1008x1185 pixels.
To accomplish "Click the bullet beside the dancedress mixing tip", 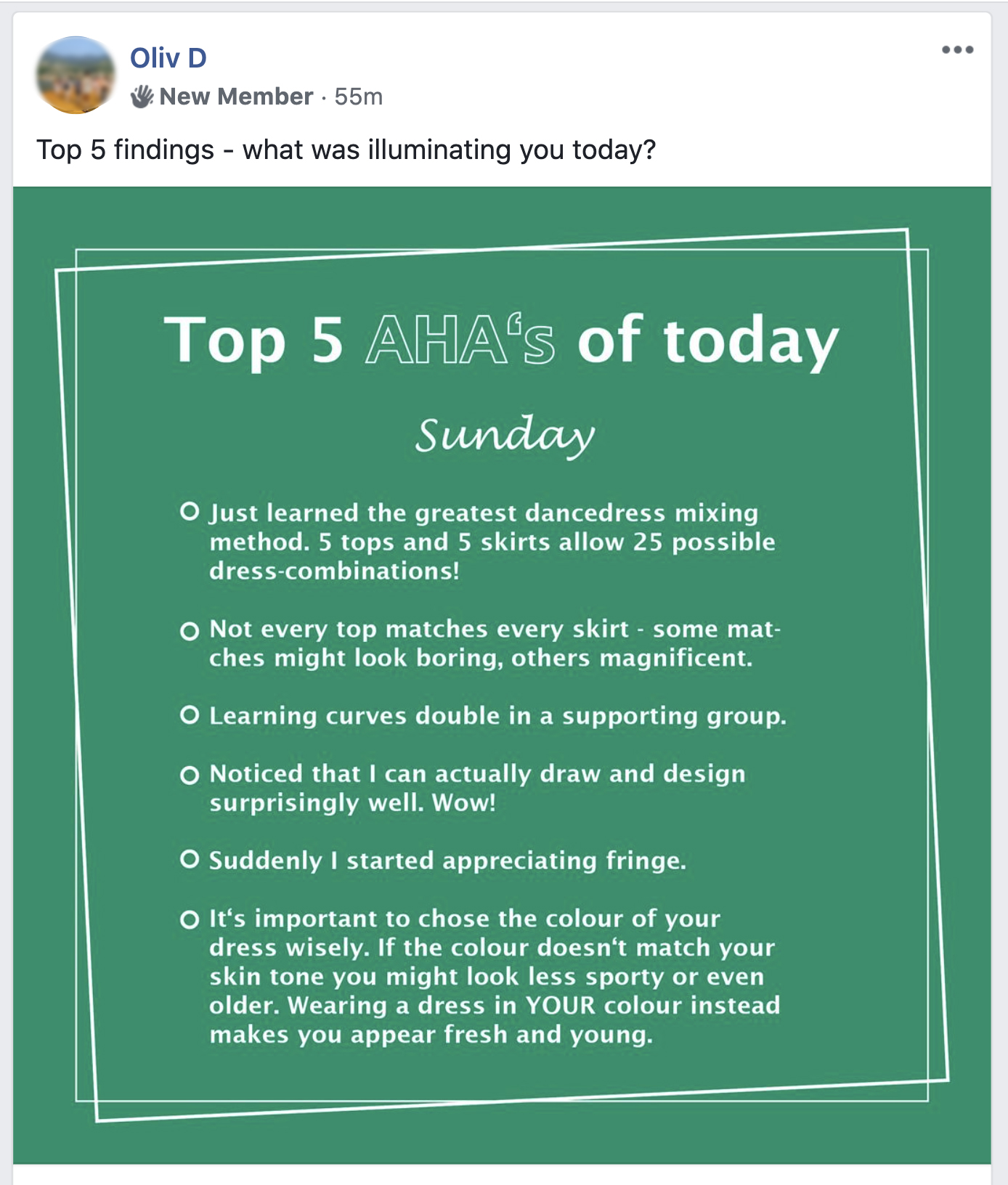I will click(191, 513).
